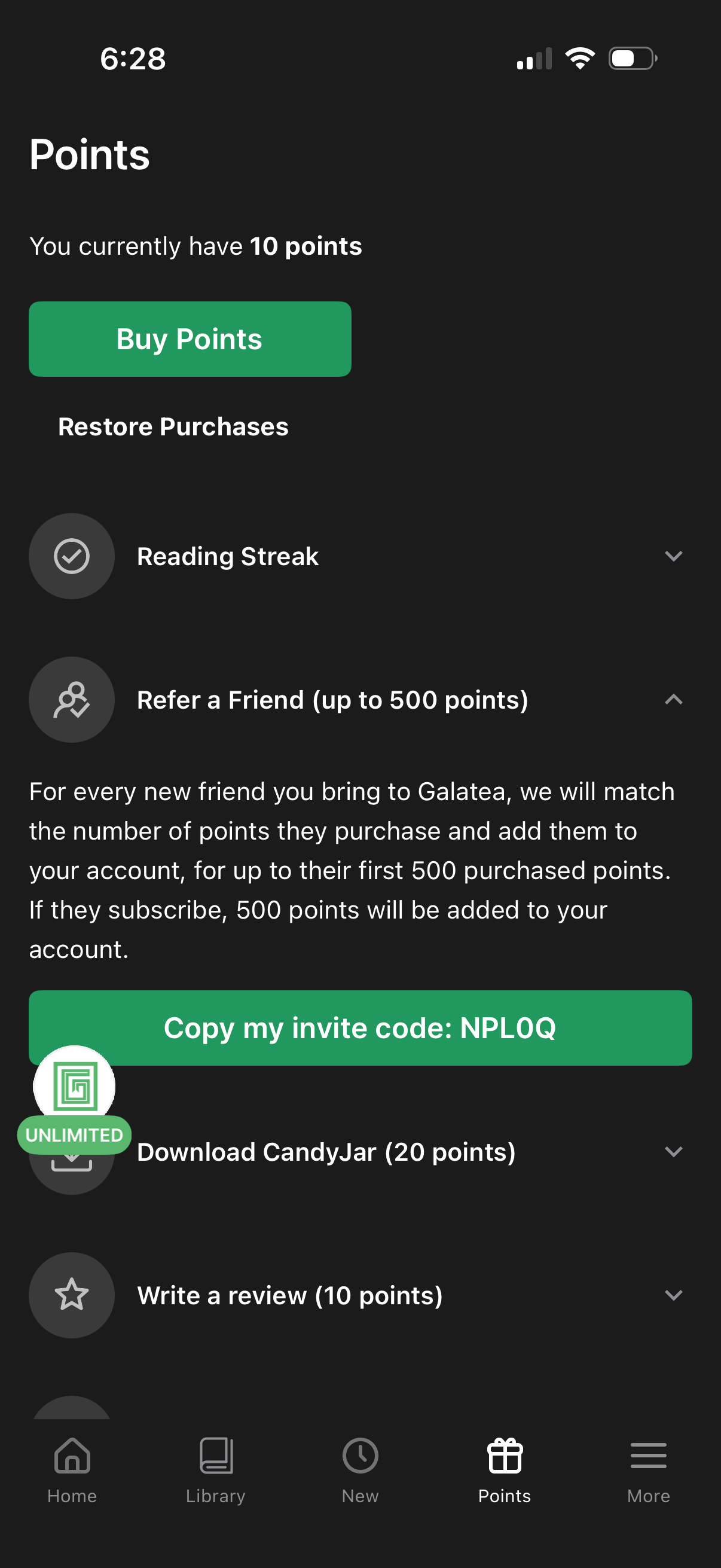Expand the Write a review section
The height and width of the screenshot is (1568, 721).
pos(674,1295)
